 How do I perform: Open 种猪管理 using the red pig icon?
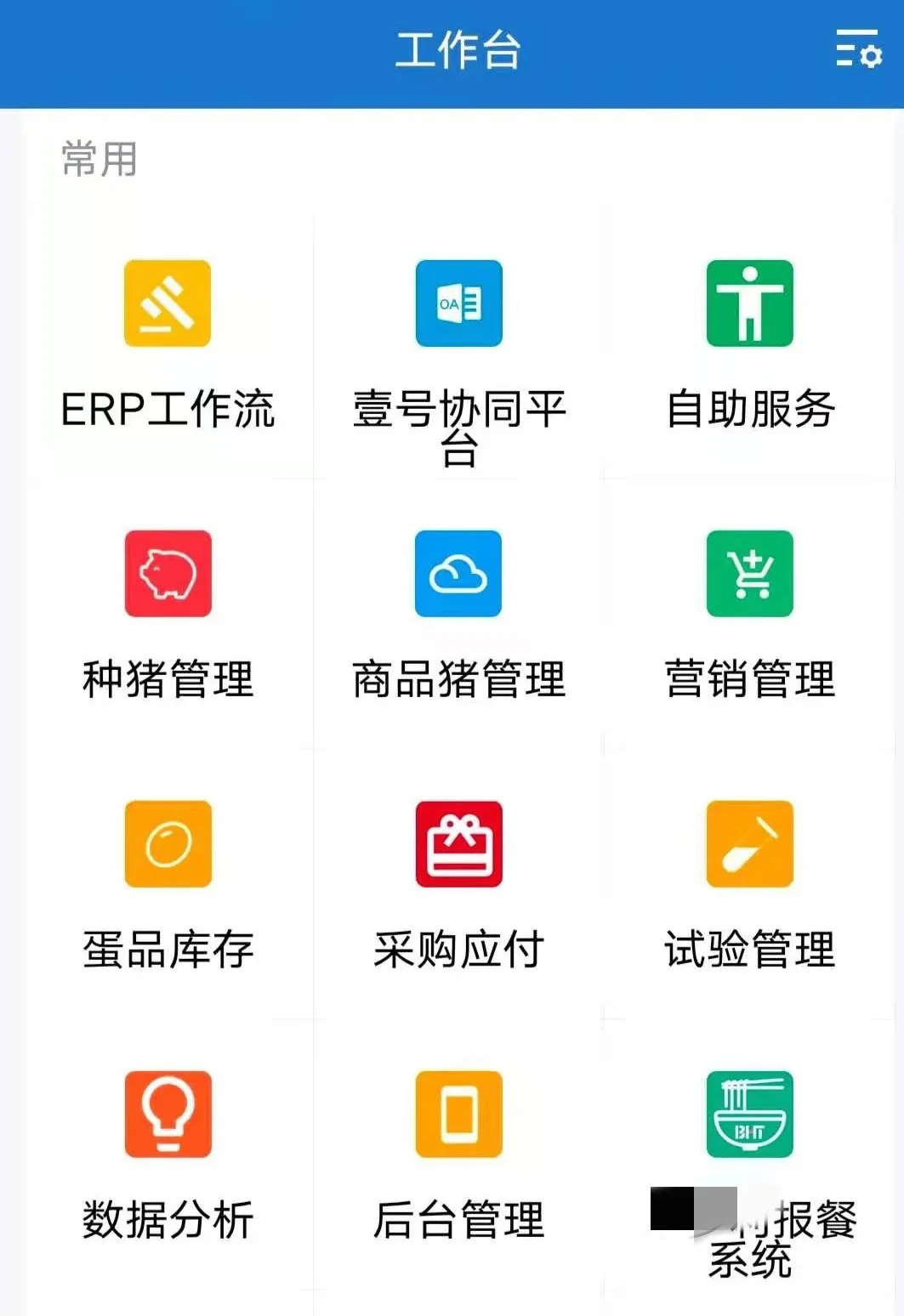168,574
